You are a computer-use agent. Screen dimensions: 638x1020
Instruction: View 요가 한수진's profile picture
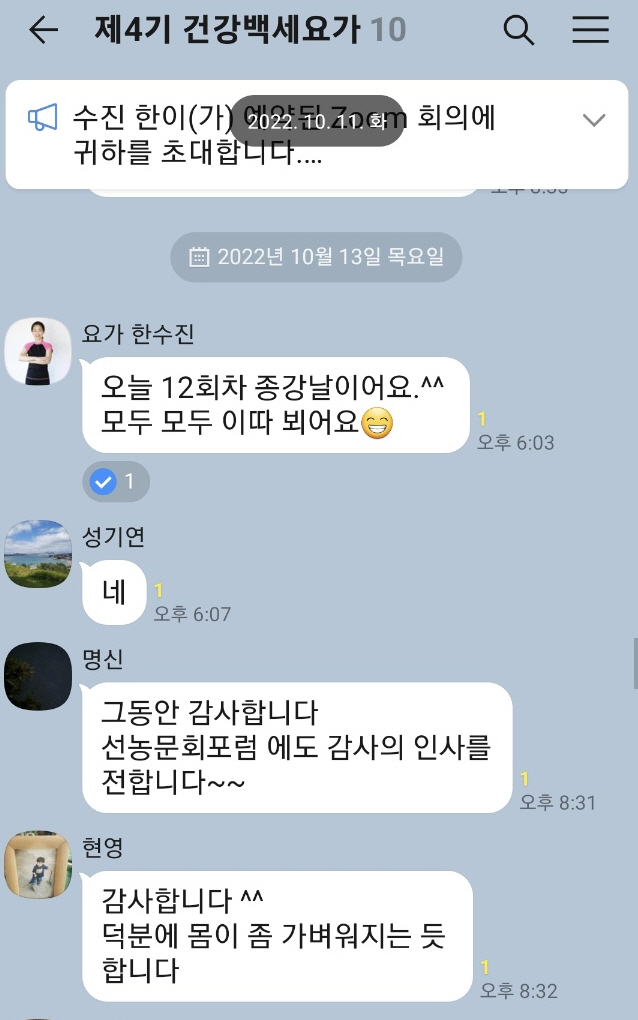(x=38, y=352)
